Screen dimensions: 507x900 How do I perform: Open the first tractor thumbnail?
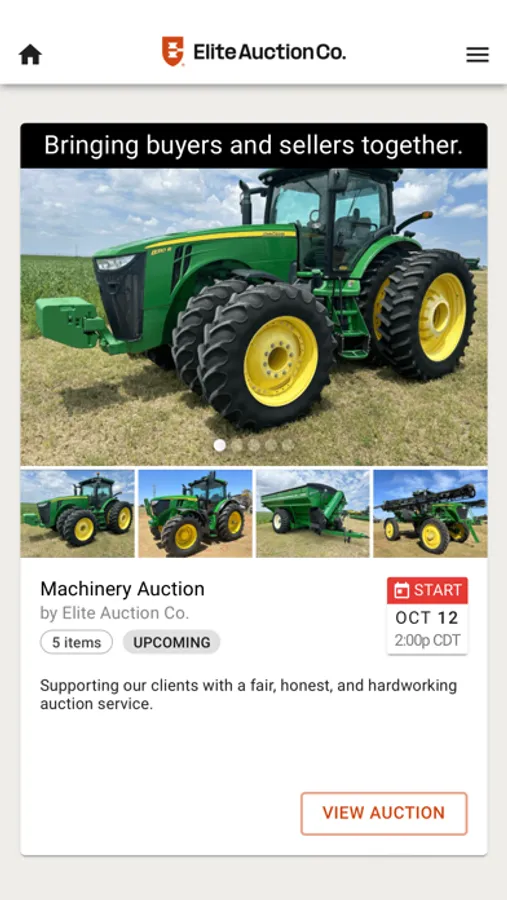click(x=78, y=513)
